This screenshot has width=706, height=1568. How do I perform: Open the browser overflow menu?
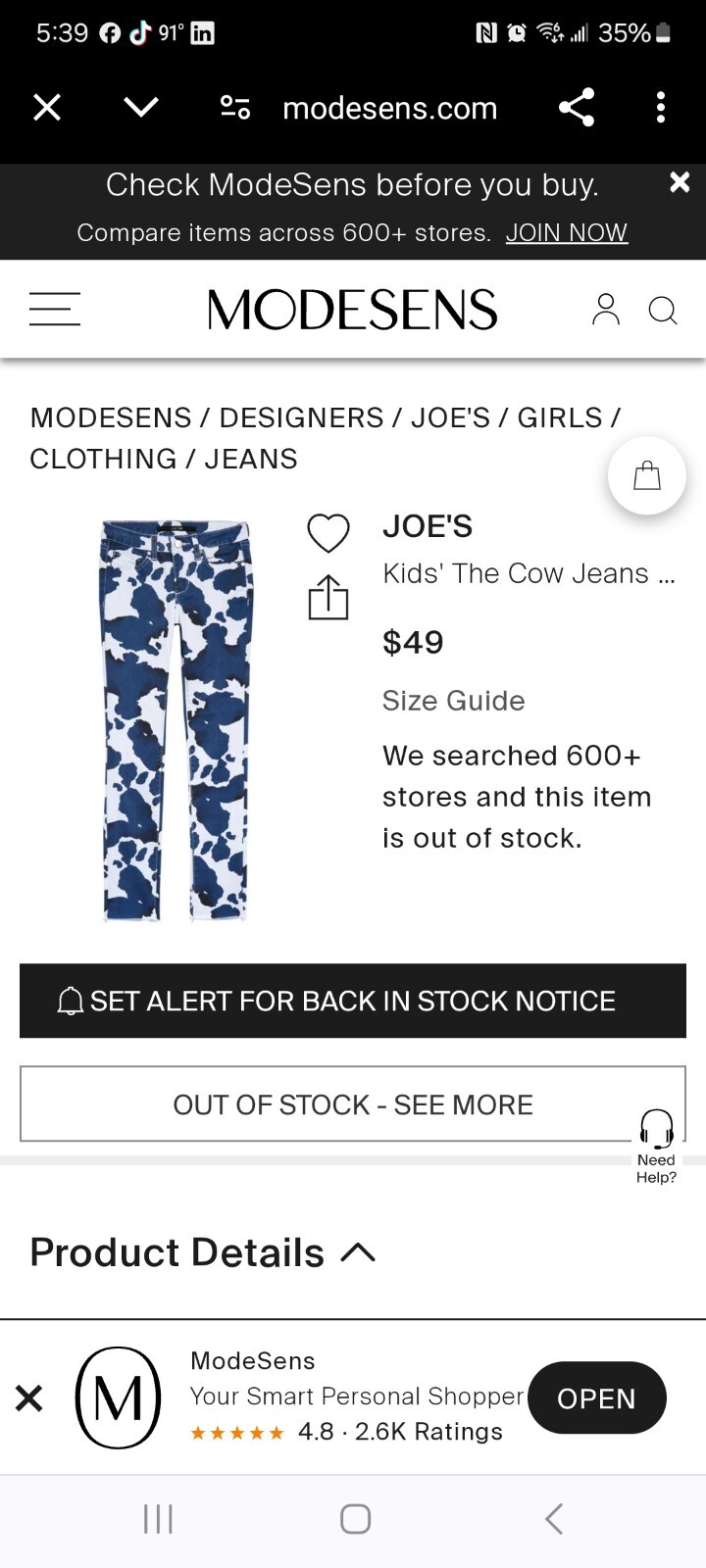(661, 108)
